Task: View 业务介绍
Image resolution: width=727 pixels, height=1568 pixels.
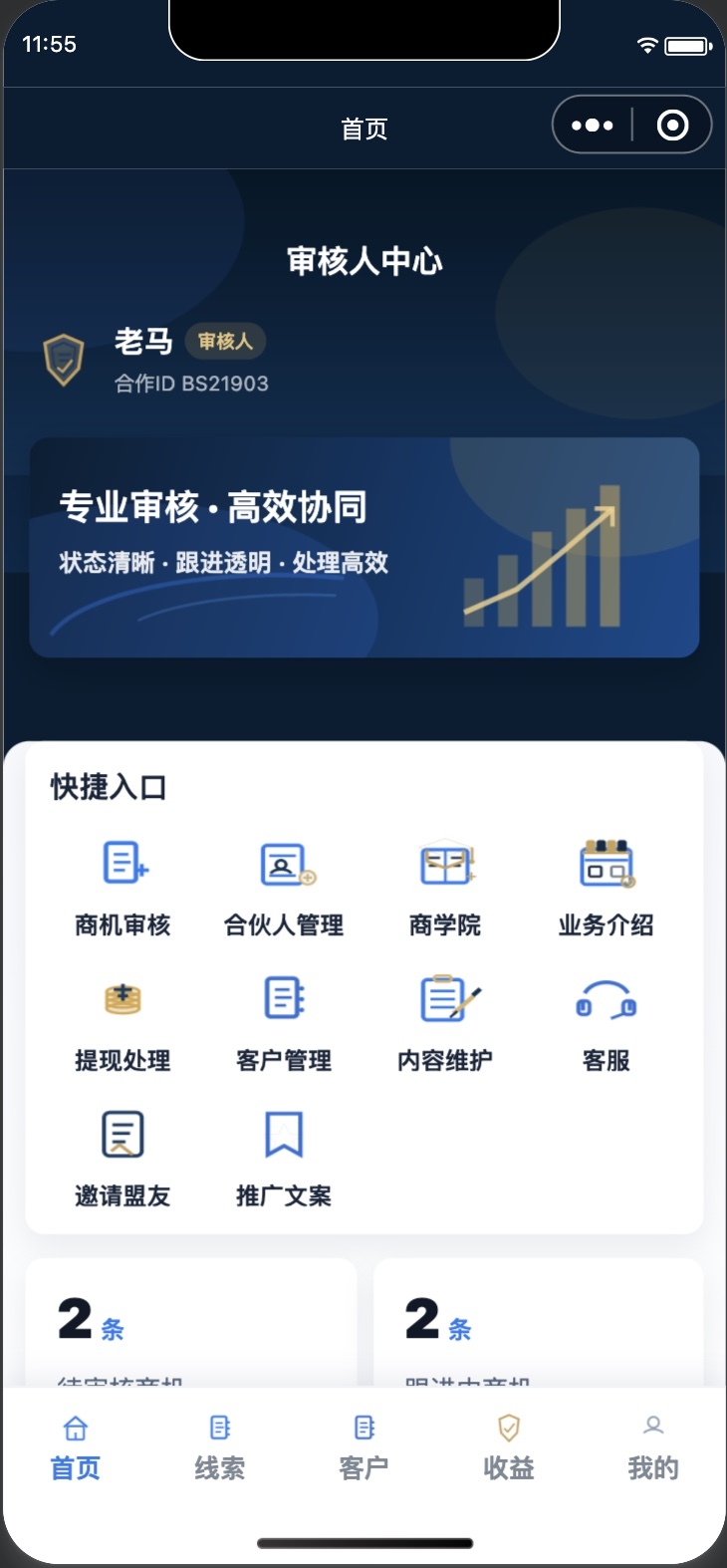Action: pos(606,889)
